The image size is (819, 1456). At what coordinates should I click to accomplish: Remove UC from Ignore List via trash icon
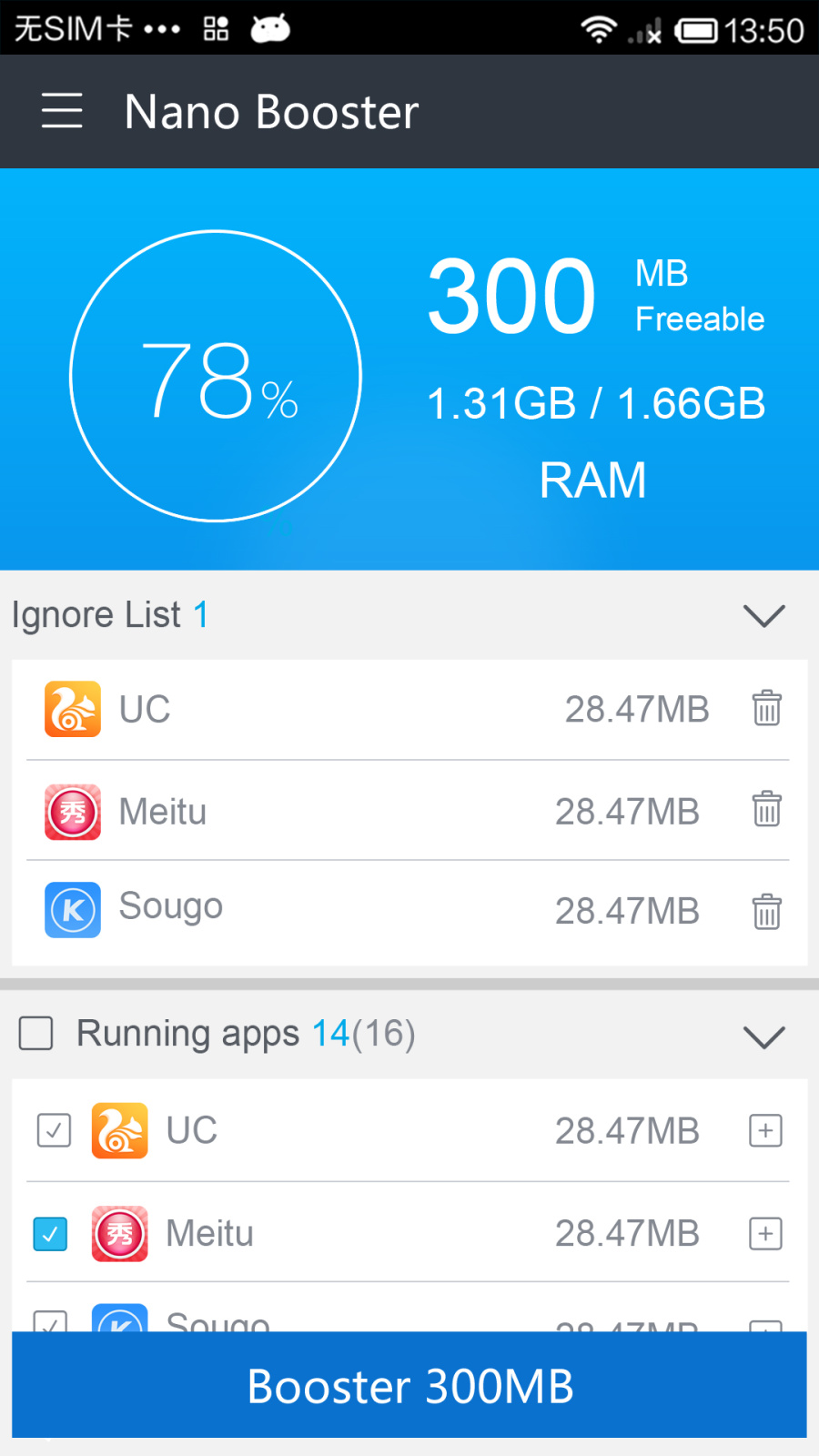pos(767,709)
